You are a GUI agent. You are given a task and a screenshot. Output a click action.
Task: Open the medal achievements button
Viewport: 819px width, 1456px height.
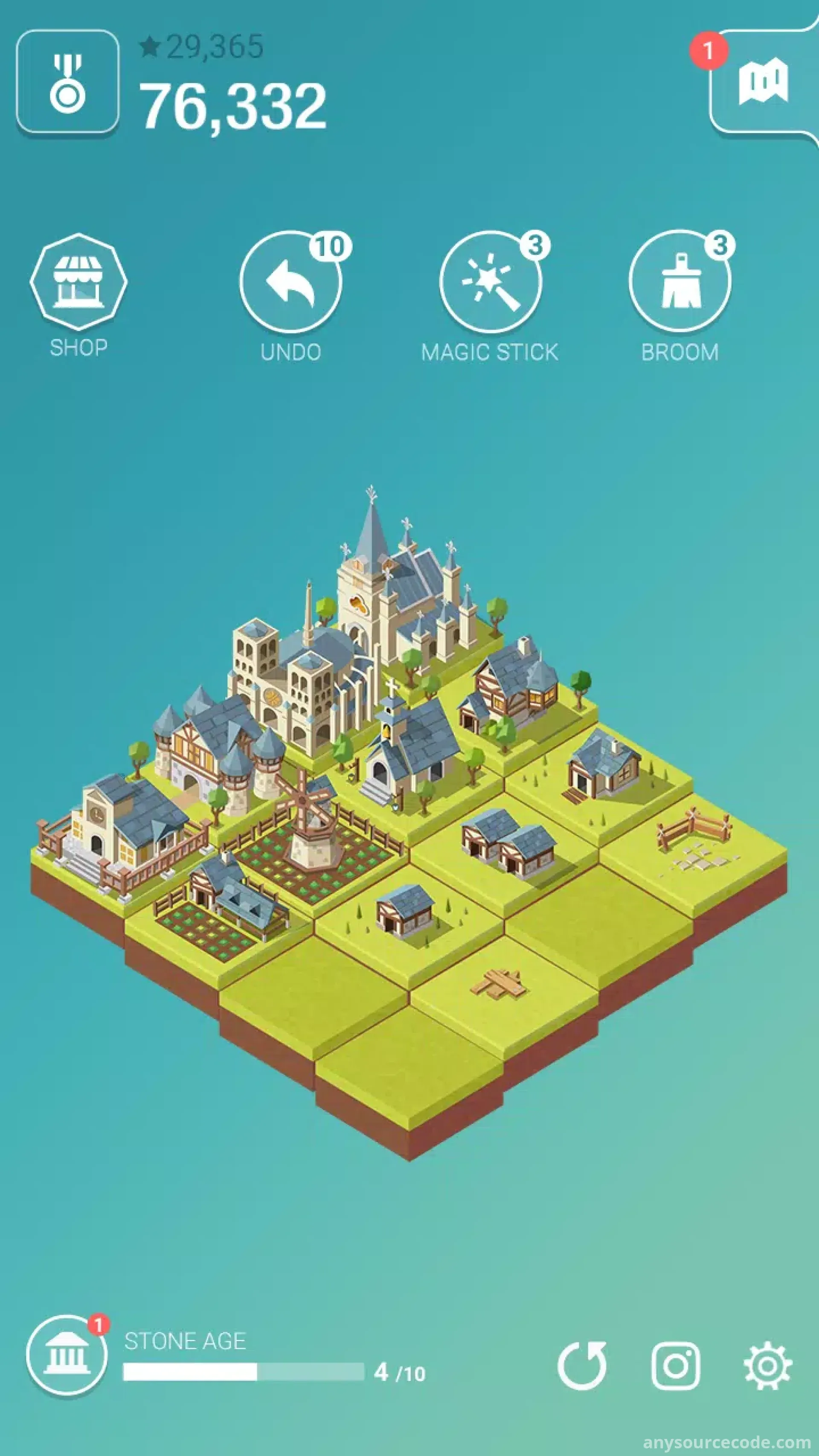(x=67, y=82)
